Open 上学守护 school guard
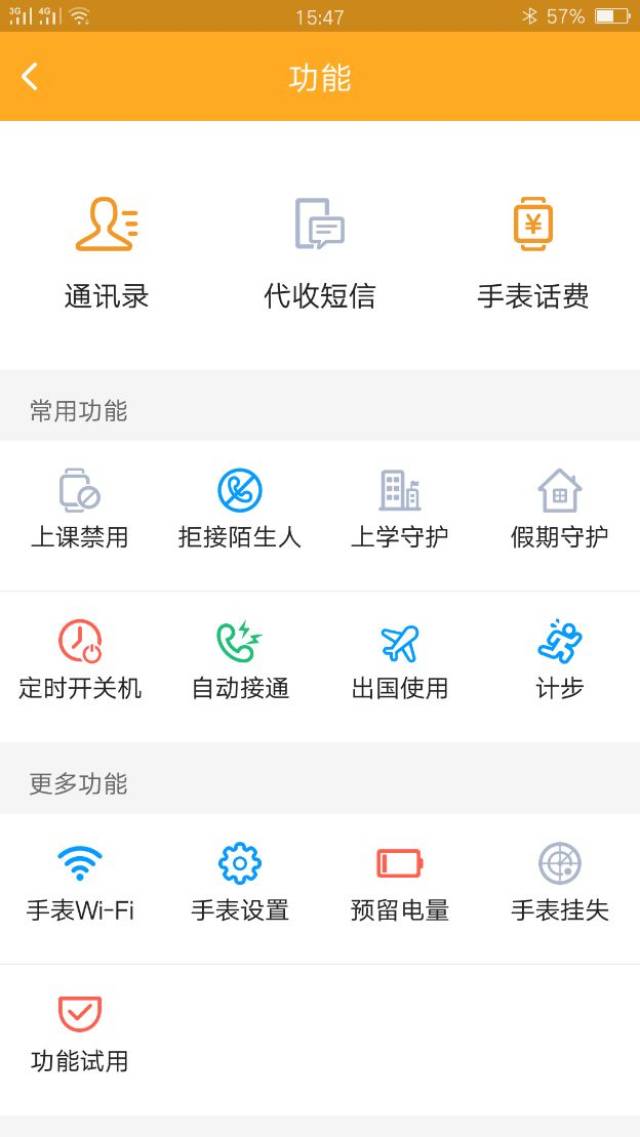The image size is (640, 1137). pyautogui.click(x=400, y=510)
